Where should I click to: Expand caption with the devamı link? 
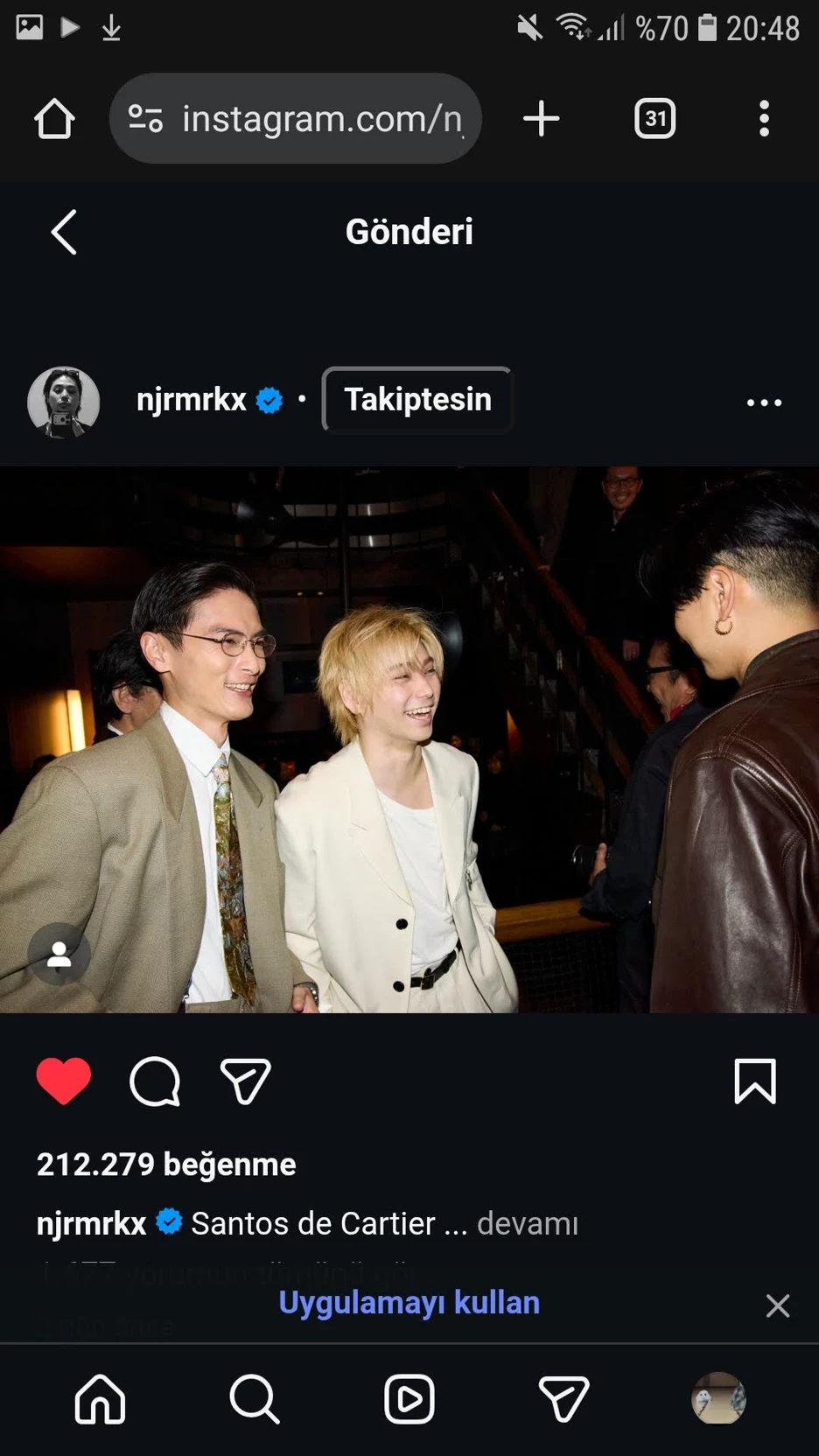click(528, 1223)
